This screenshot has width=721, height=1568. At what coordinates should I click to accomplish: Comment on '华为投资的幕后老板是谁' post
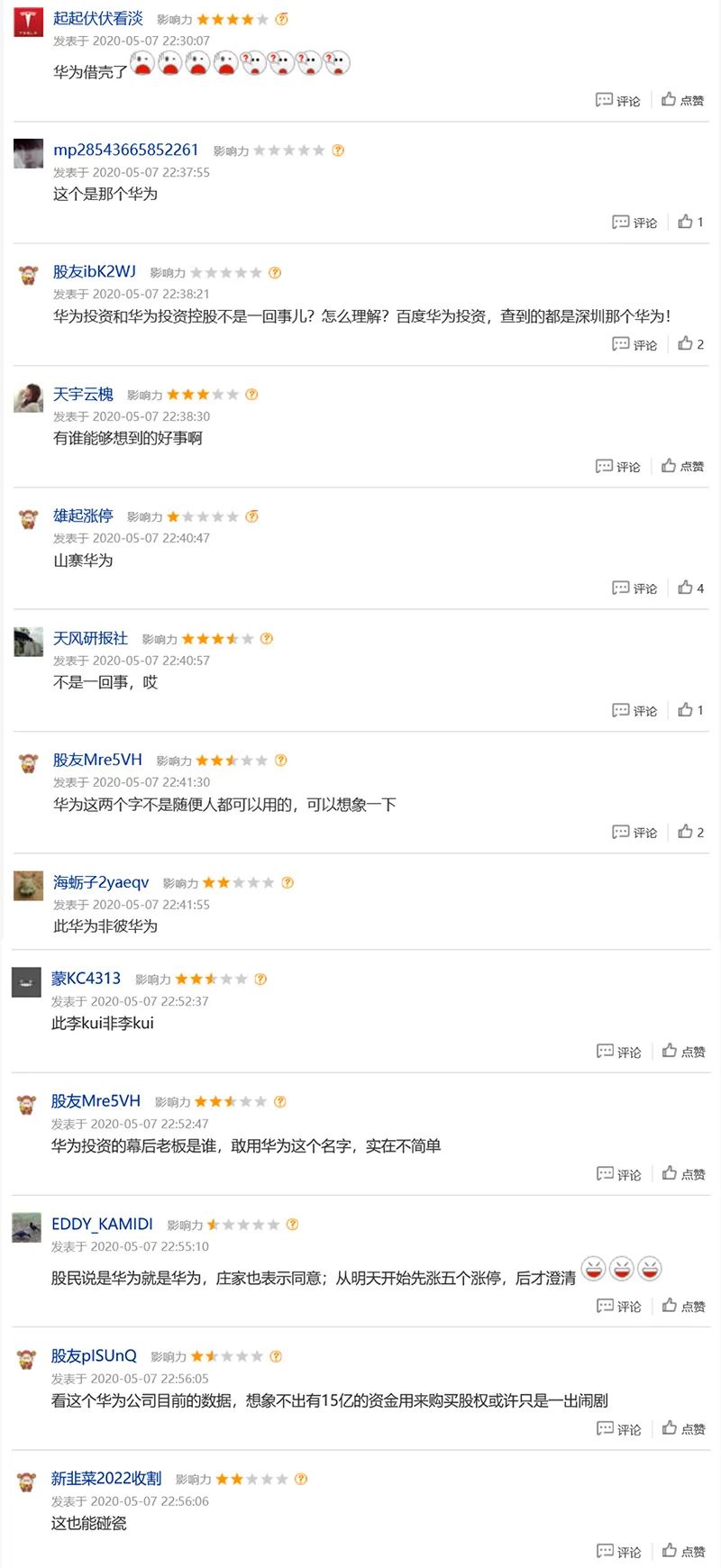click(x=618, y=1173)
